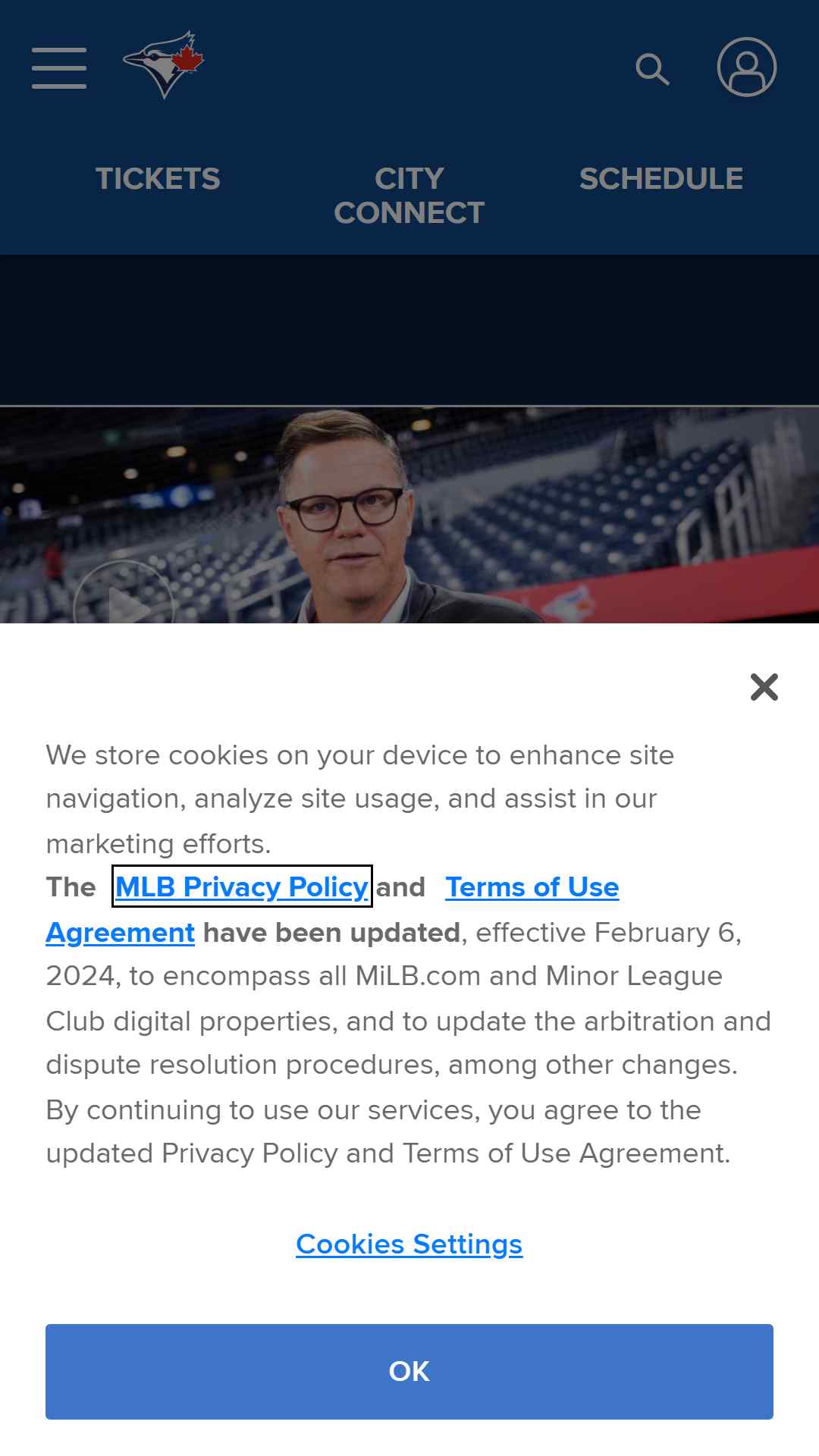The height and width of the screenshot is (1456, 819).
Task: Tap the Blue Jays logo
Action: click(x=164, y=65)
